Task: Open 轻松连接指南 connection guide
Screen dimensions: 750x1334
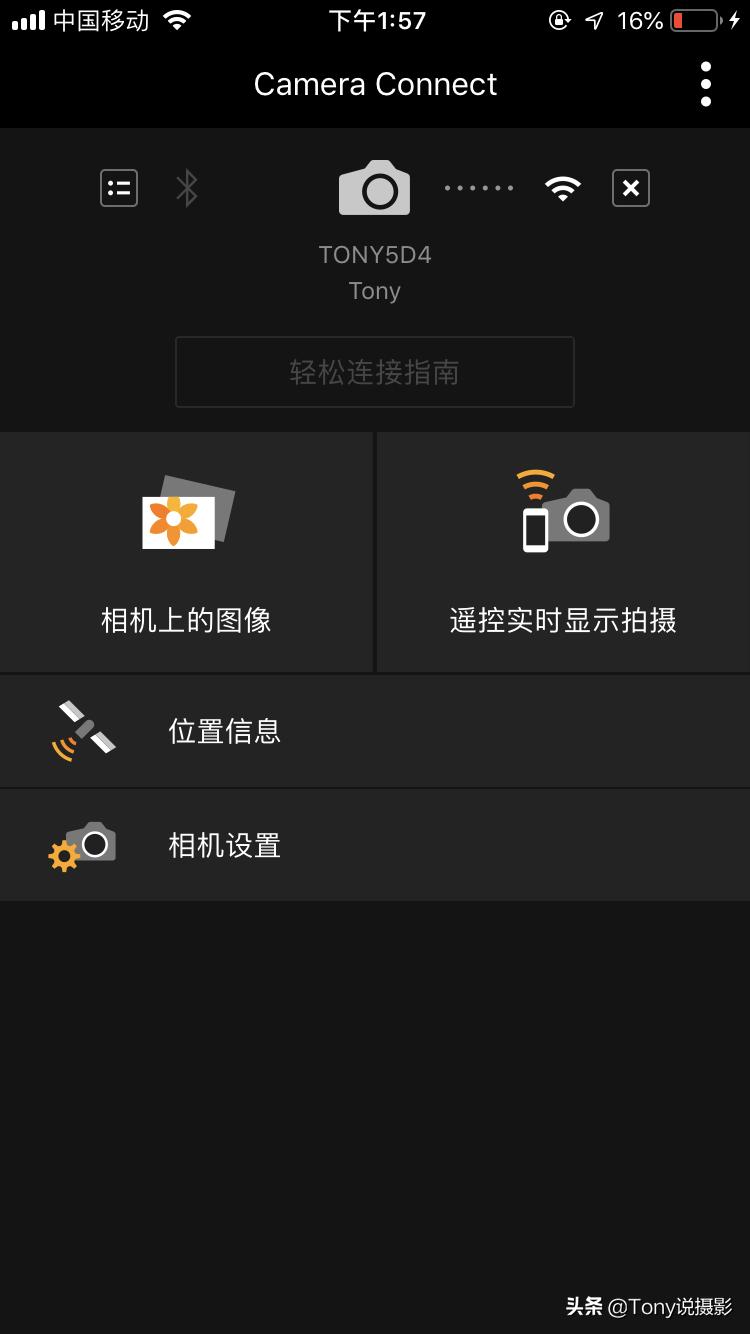Action: click(x=374, y=372)
